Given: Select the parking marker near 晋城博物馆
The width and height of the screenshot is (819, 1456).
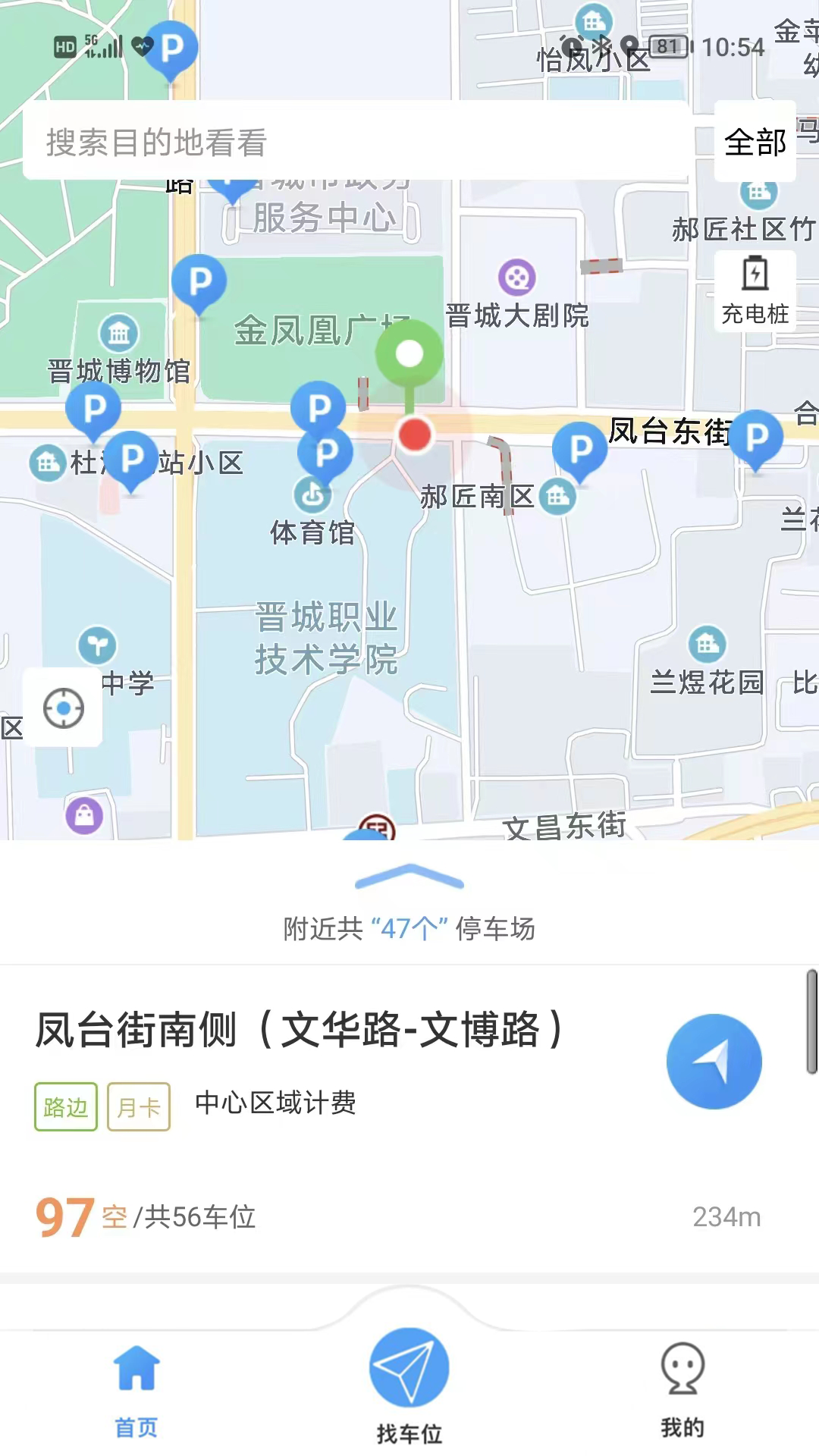Looking at the screenshot, I should point(93,409).
